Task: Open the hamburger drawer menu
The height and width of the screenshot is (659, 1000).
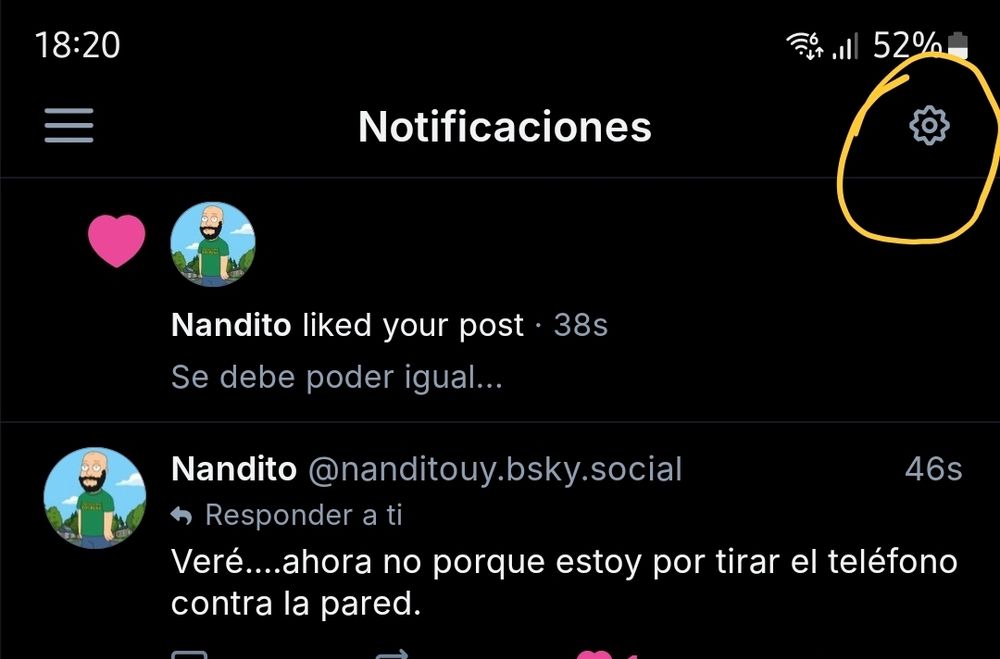Action: [69, 126]
